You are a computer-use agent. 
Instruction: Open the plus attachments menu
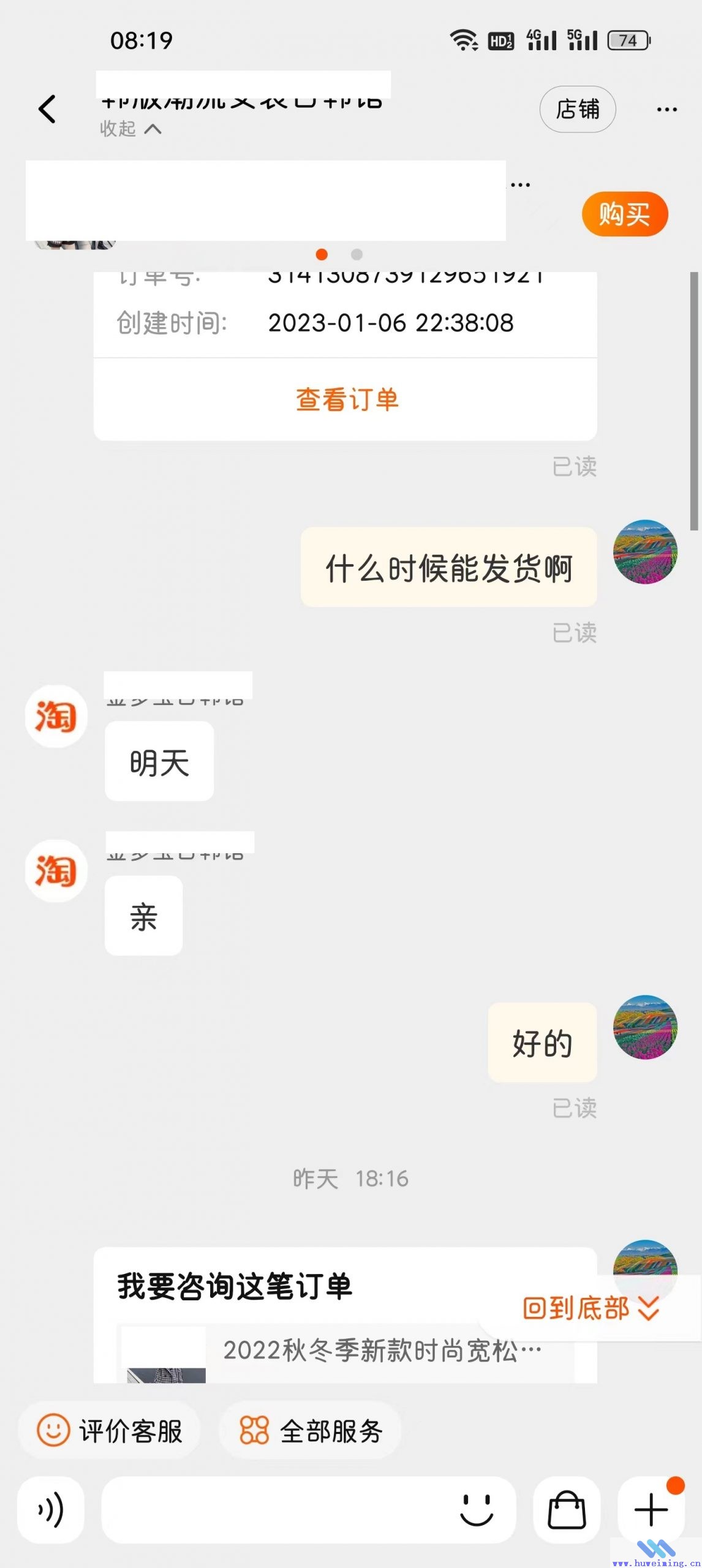pyautogui.click(x=651, y=1510)
